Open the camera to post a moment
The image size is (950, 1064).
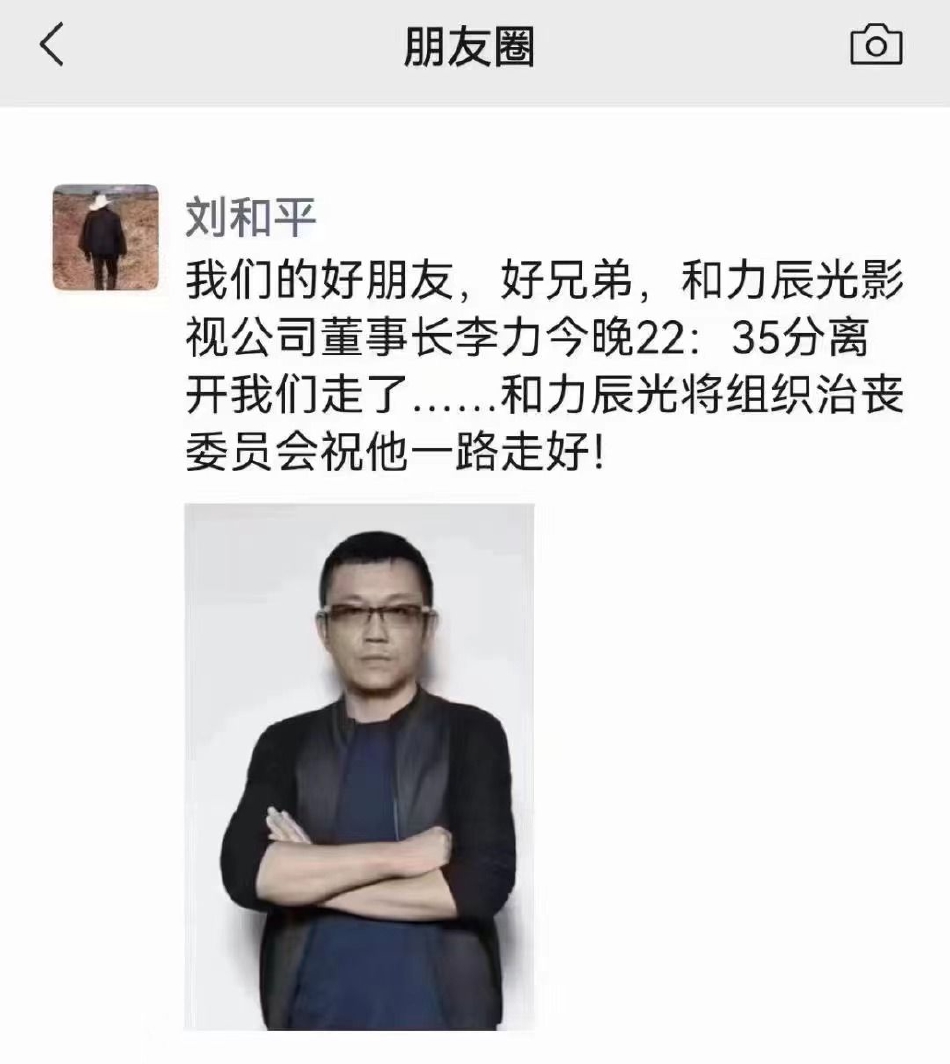[875, 46]
